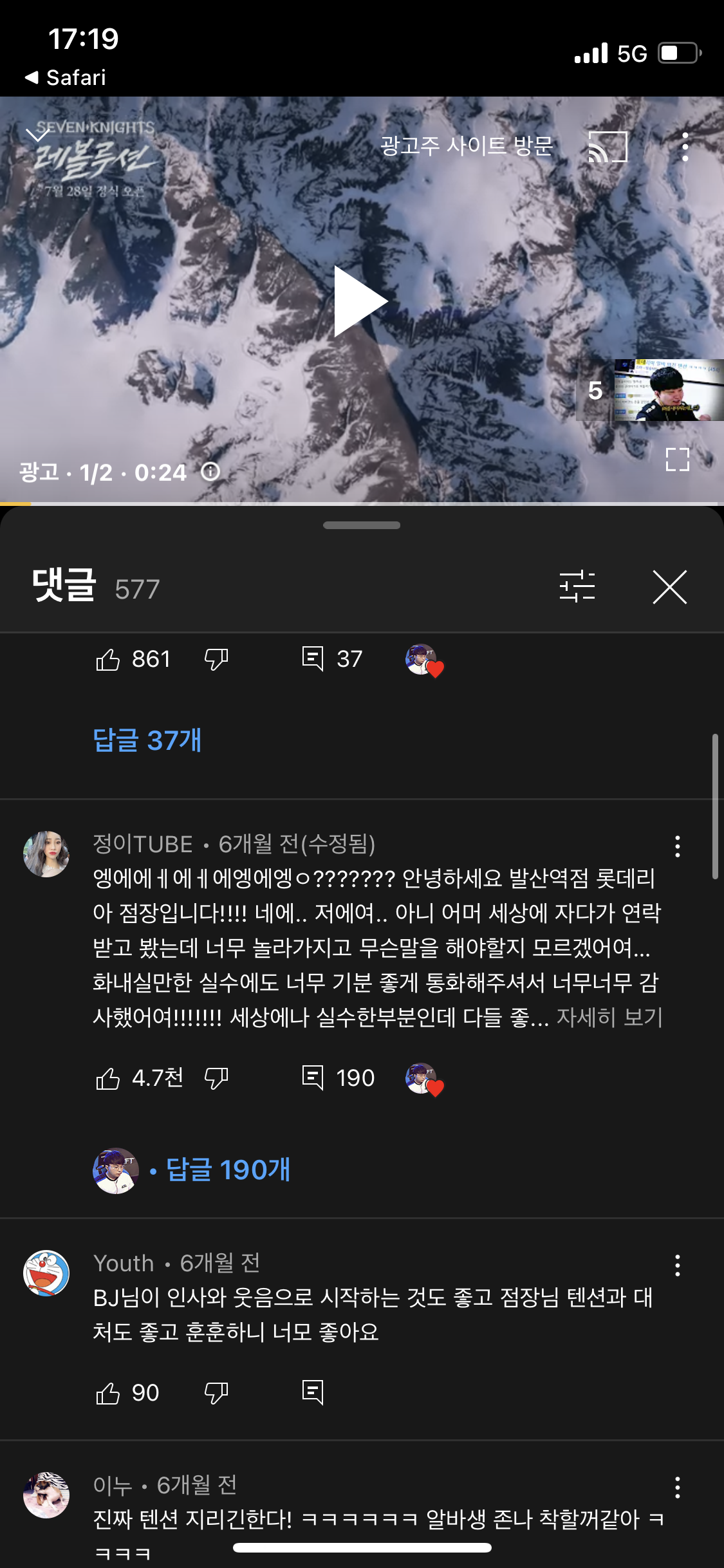Image resolution: width=724 pixels, height=1568 pixels.
Task: Open the comment sort options
Action: (x=577, y=586)
